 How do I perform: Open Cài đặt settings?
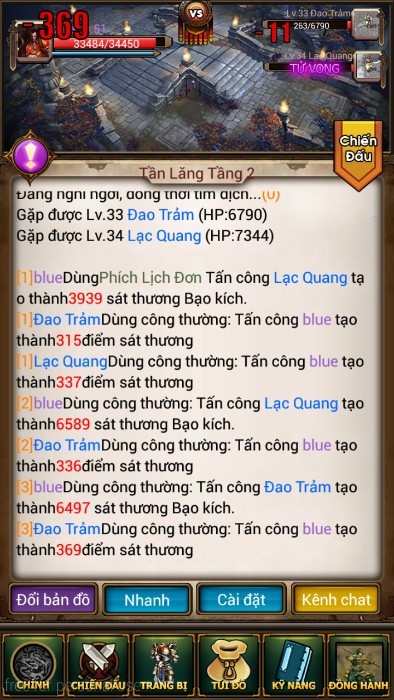click(241, 600)
